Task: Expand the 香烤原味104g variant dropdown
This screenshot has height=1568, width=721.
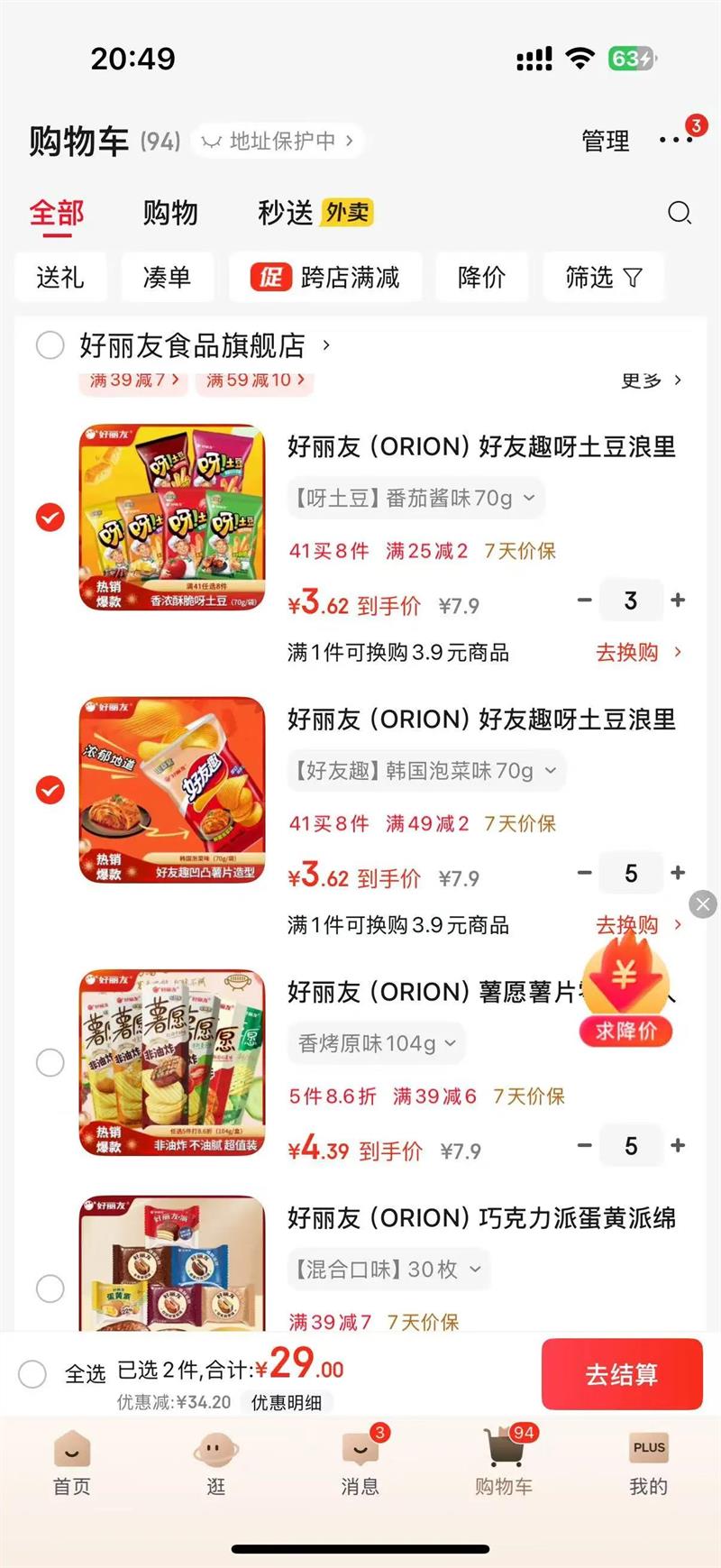Action: tap(377, 1043)
